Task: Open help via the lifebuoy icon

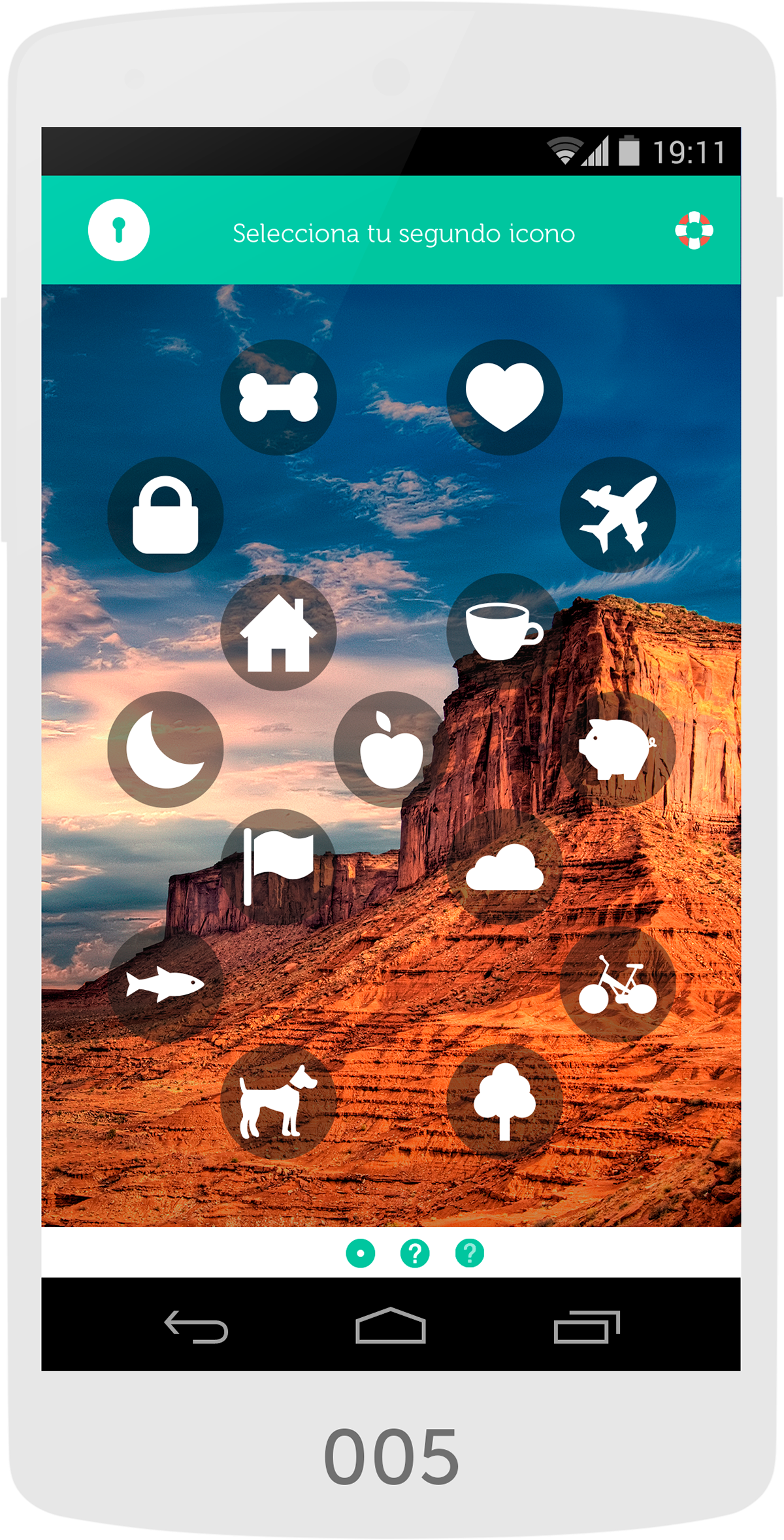Action: (694, 230)
